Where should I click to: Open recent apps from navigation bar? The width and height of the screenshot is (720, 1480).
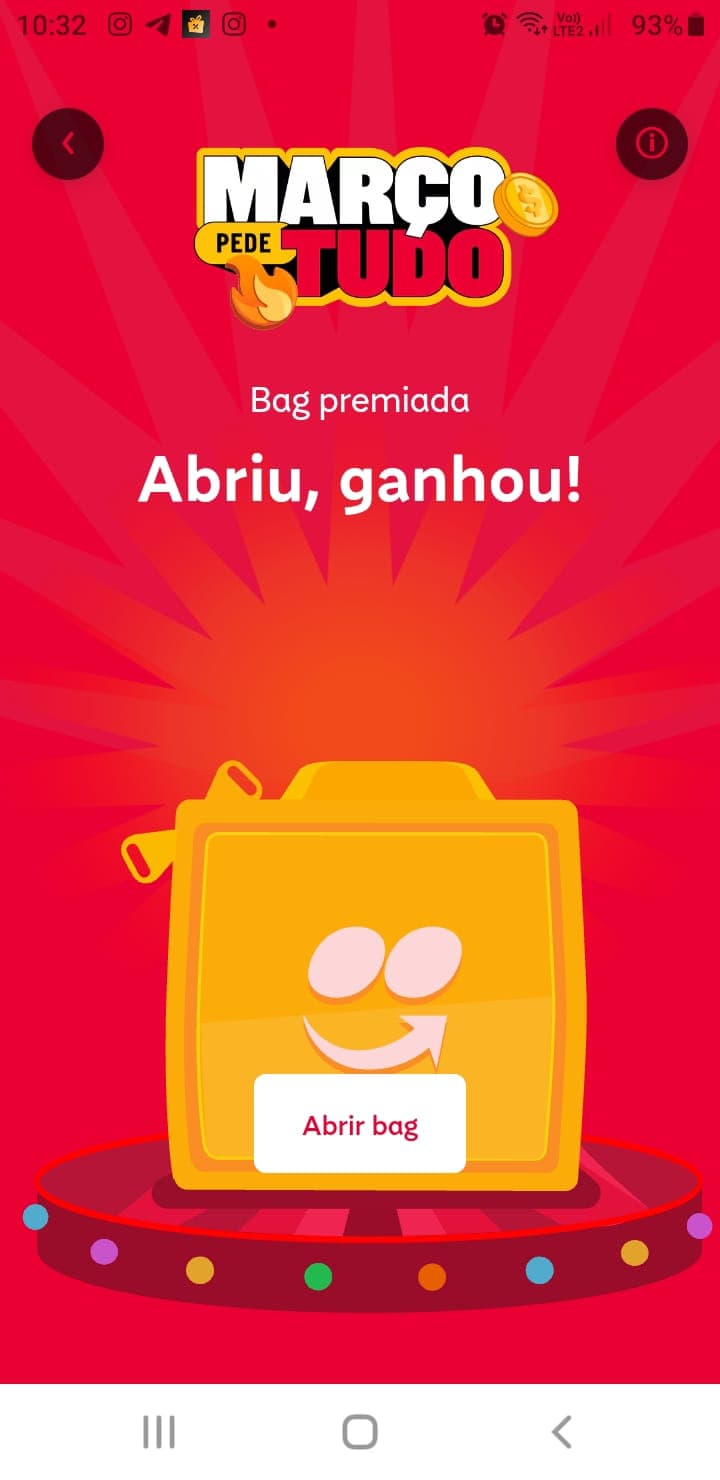point(159,1431)
